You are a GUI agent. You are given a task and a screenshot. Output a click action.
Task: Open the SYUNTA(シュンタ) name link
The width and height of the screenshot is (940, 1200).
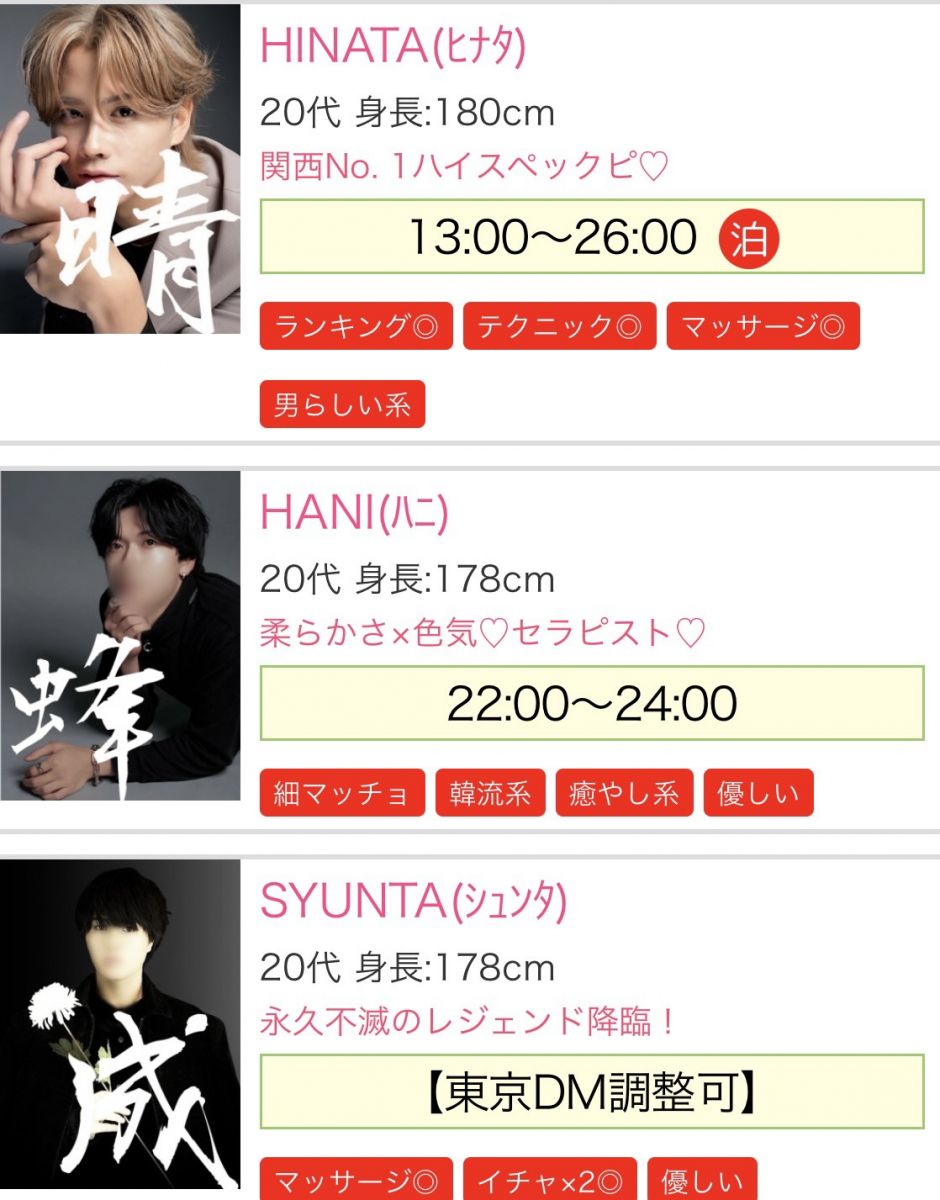(x=413, y=903)
